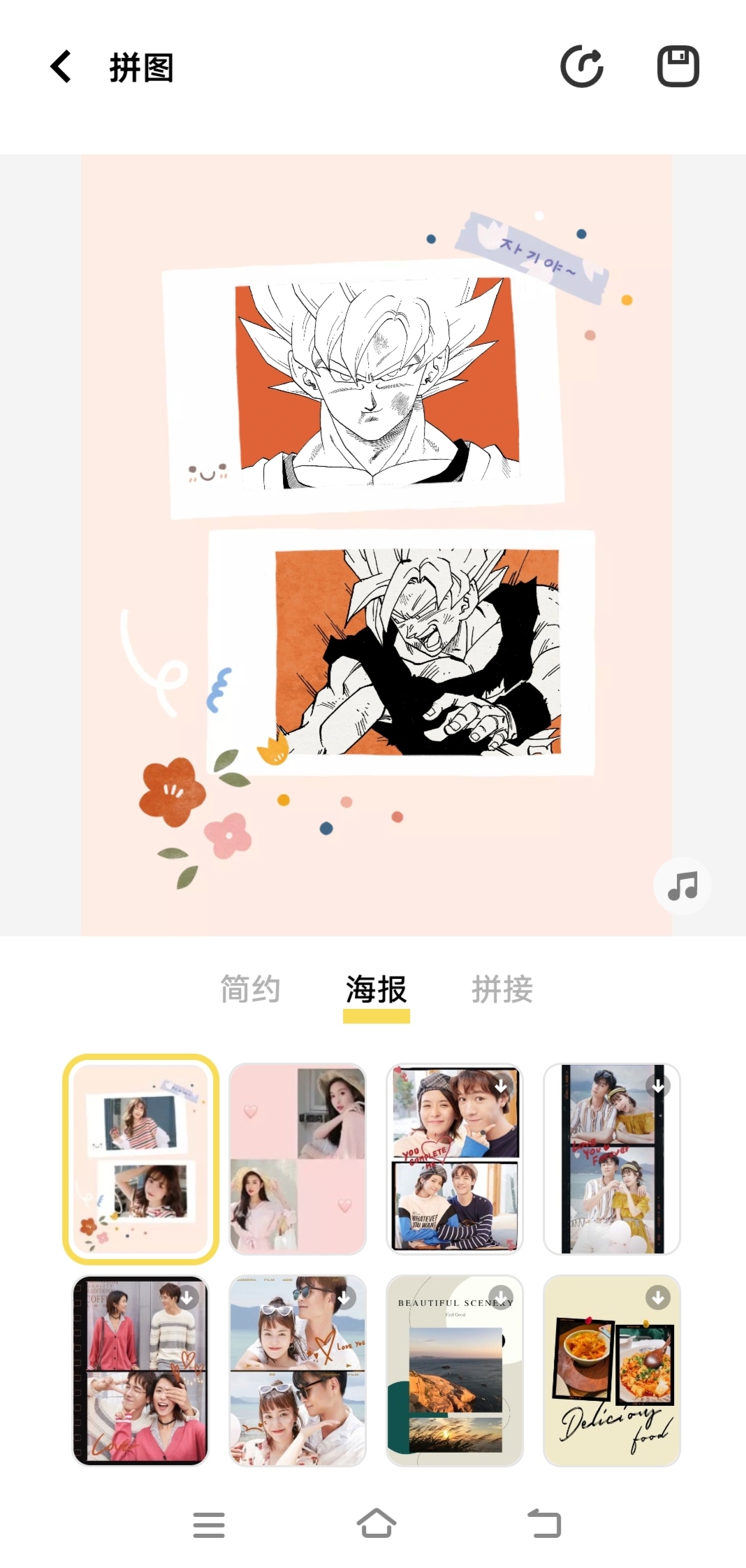Go back from the 拼图 screen
Viewport: 746px width, 1568px height.
[x=61, y=67]
